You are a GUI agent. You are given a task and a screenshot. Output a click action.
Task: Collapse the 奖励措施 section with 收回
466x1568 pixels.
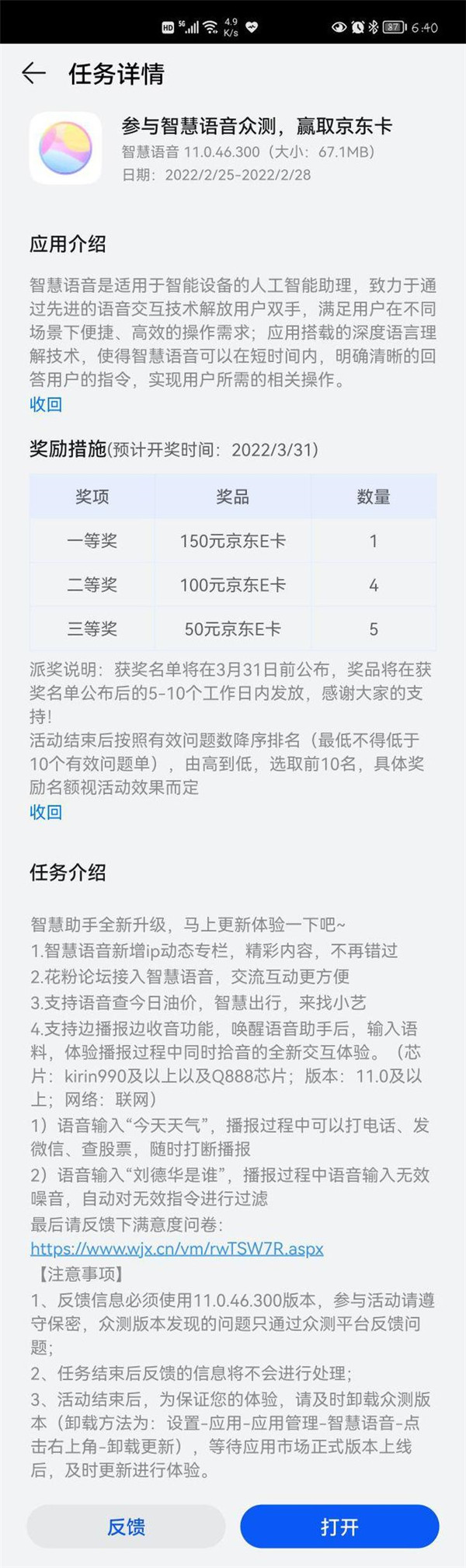tap(46, 812)
